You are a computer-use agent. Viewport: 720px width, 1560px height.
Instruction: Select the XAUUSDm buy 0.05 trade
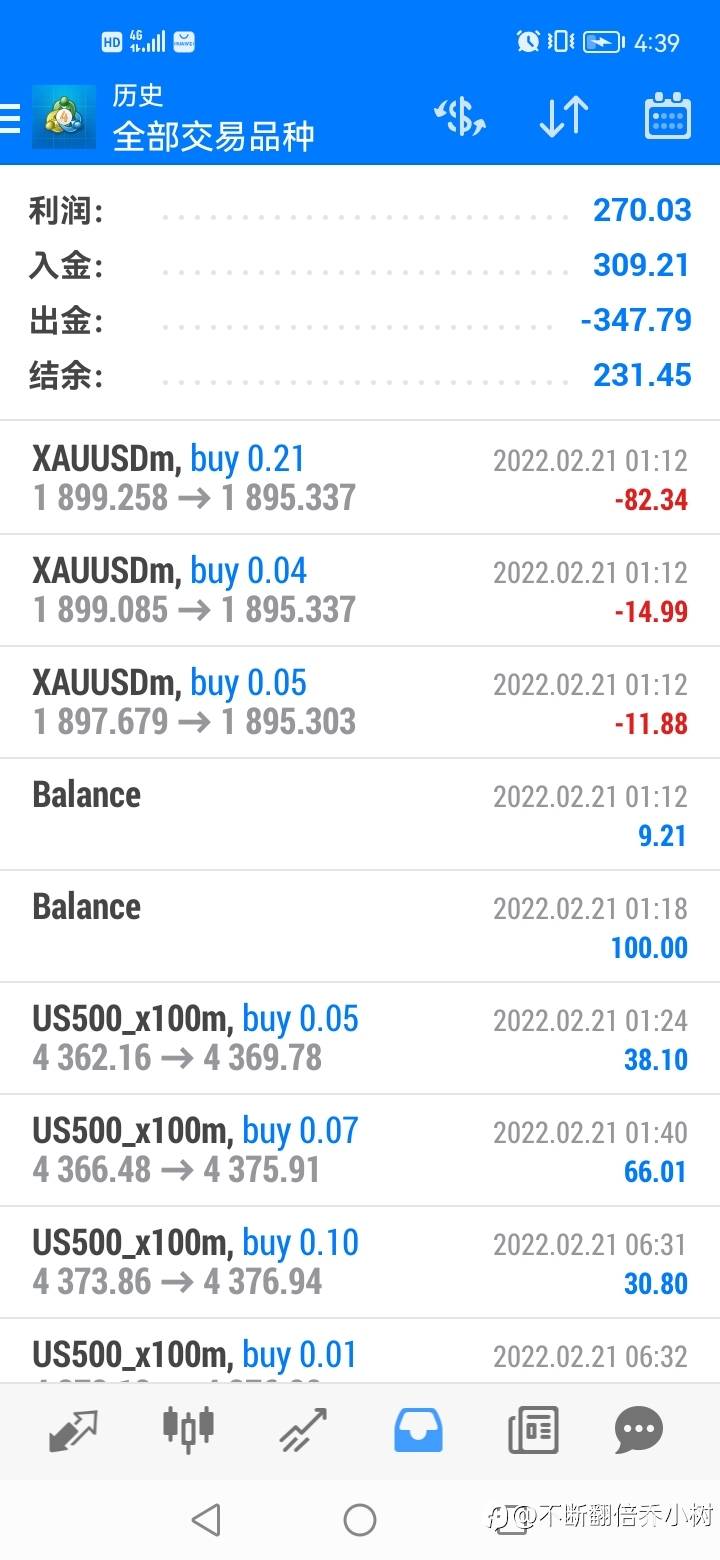click(x=360, y=702)
